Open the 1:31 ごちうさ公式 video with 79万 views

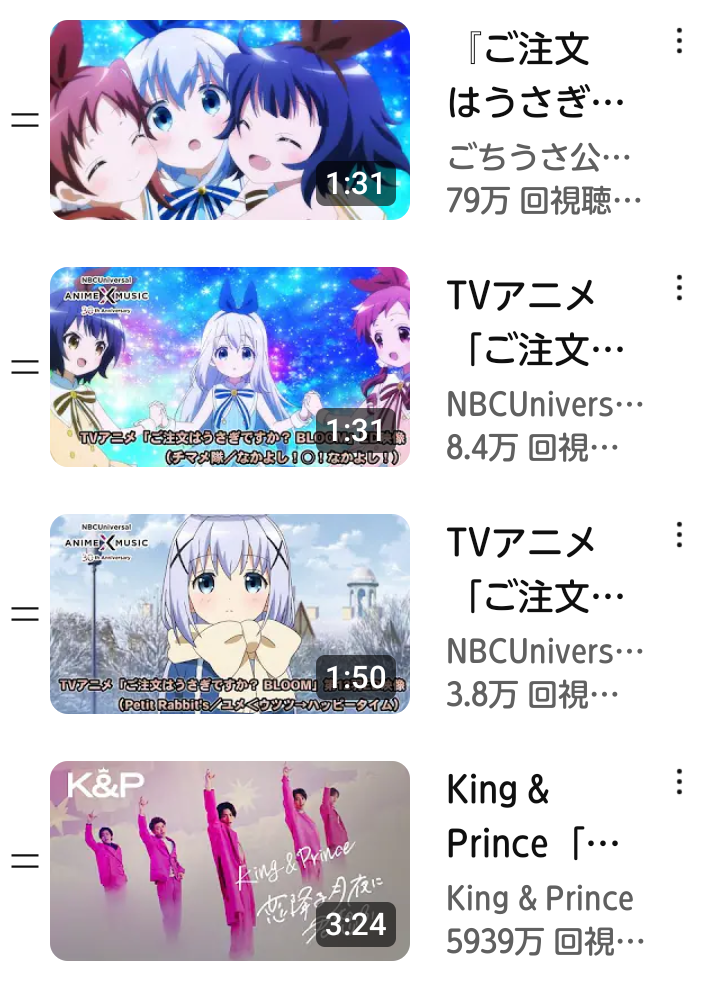230,120
